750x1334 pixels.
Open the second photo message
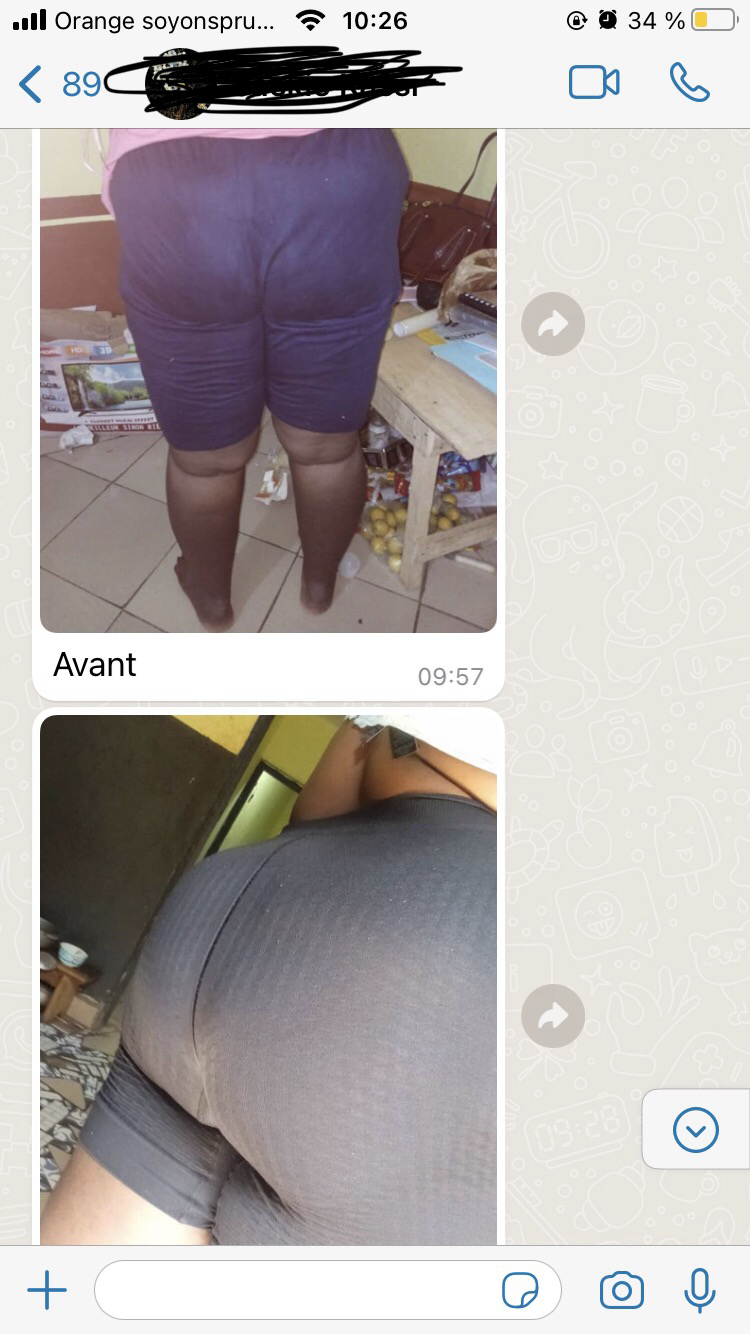[x=268, y=980]
